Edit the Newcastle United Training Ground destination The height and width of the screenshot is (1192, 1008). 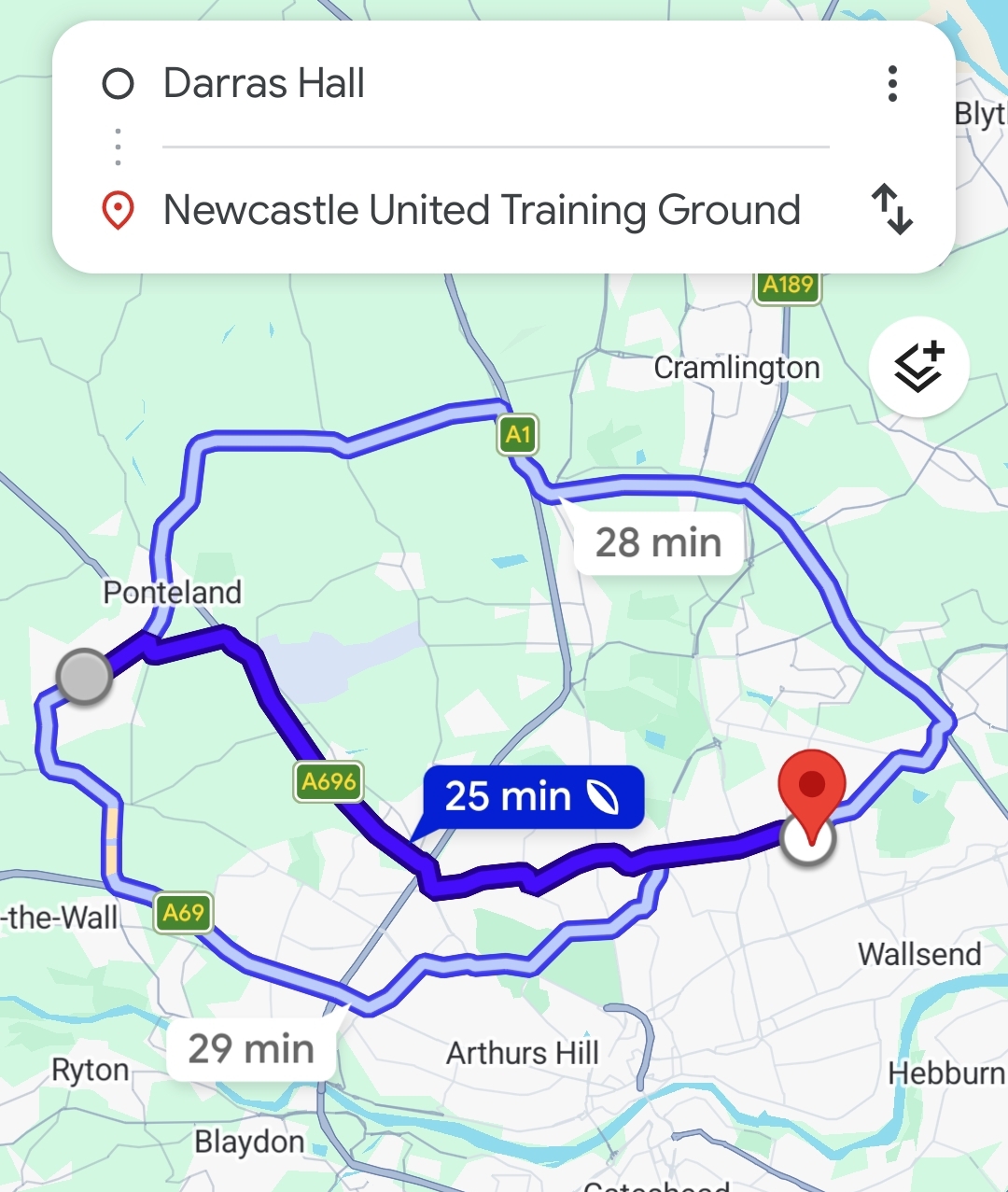pyautogui.click(x=482, y=210)
